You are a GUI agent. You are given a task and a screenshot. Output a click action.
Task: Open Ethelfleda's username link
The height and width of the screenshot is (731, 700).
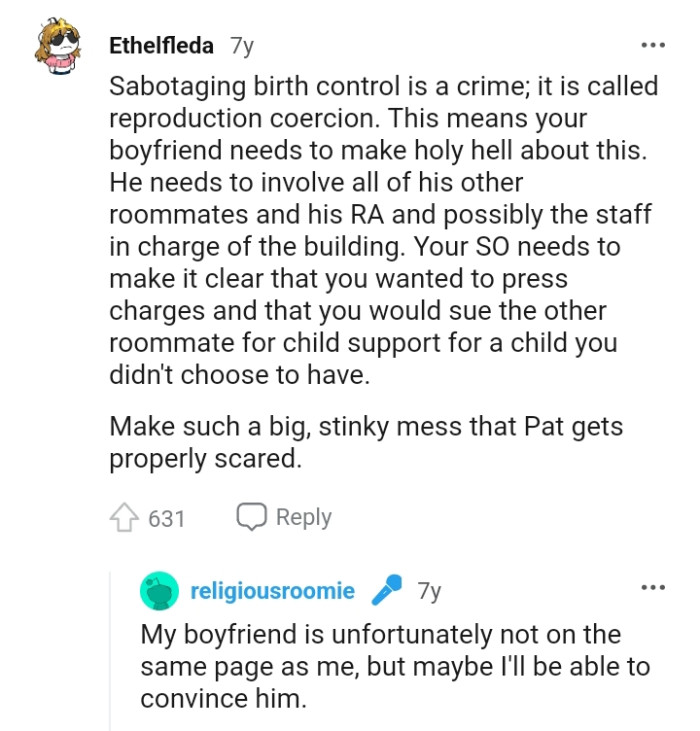click(163, 45)
